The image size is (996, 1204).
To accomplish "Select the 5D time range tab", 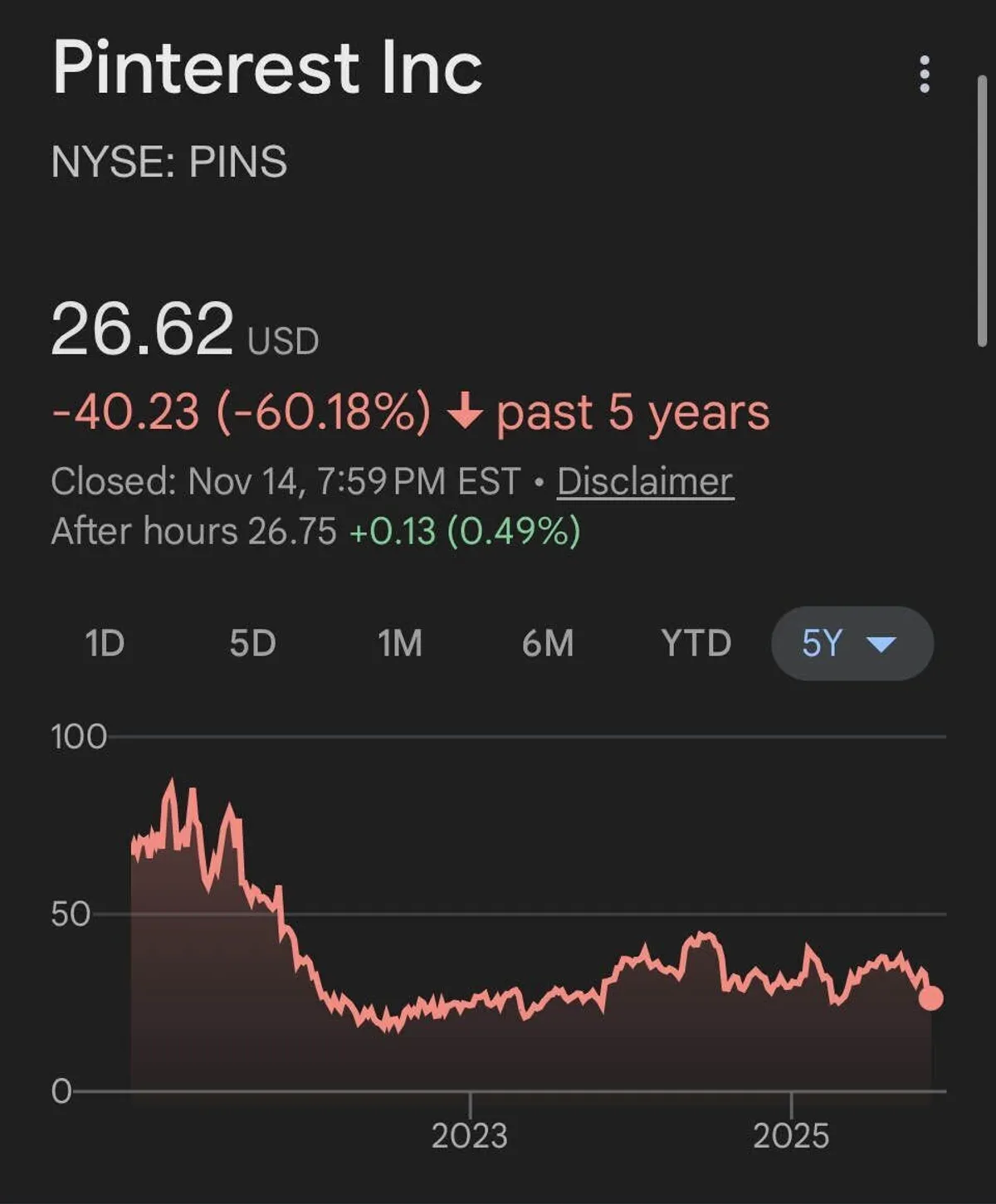I will [251, 641].
